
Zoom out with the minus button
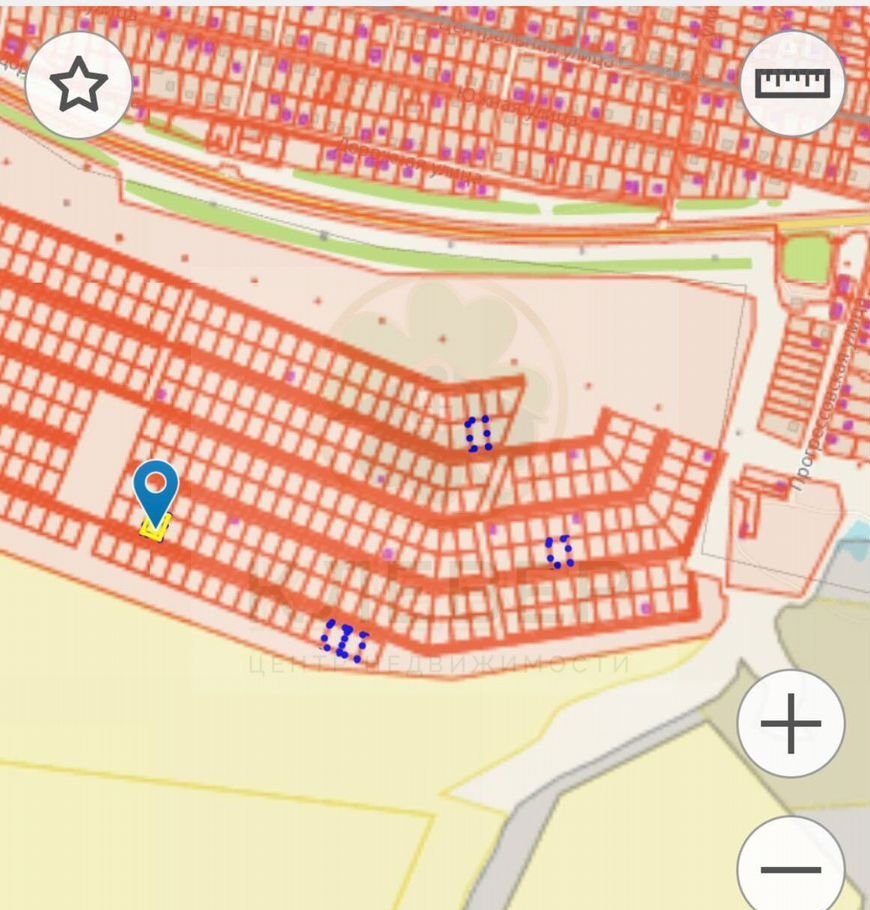[x=790, y=868]
